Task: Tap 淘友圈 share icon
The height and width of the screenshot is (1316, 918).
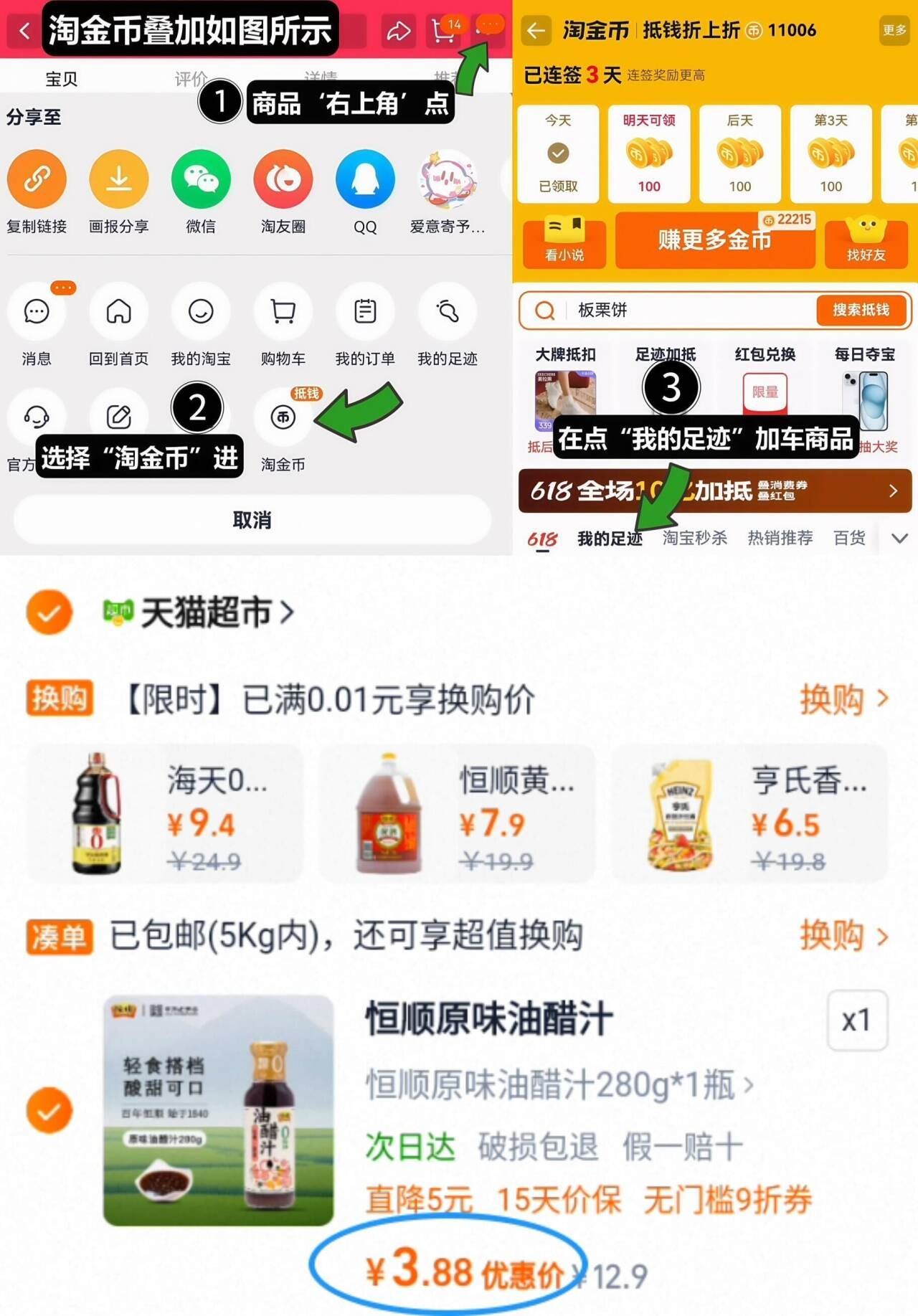Action: click(x=283, y=179)
